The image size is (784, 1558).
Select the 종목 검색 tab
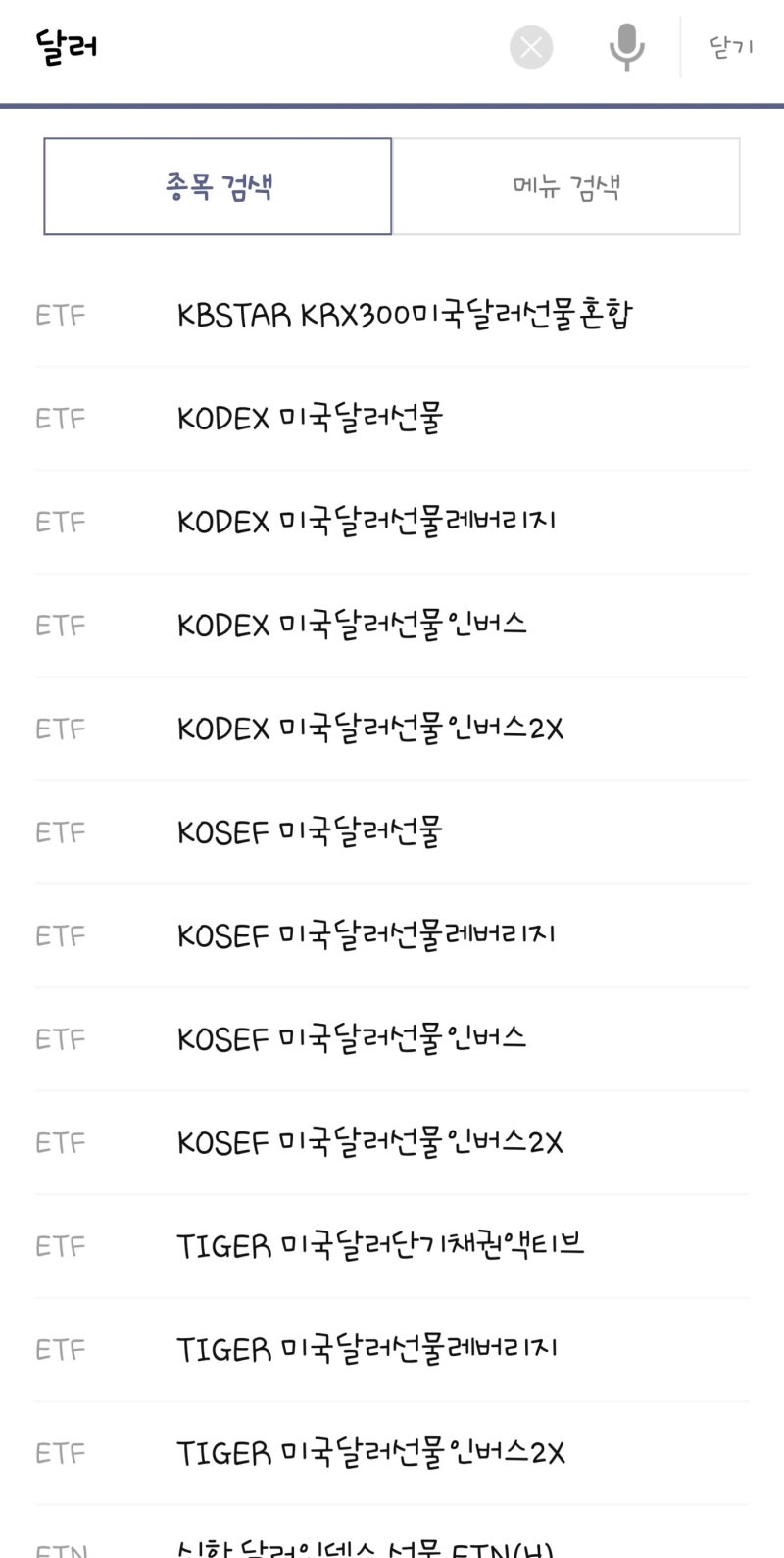click(x=218, y=186)
